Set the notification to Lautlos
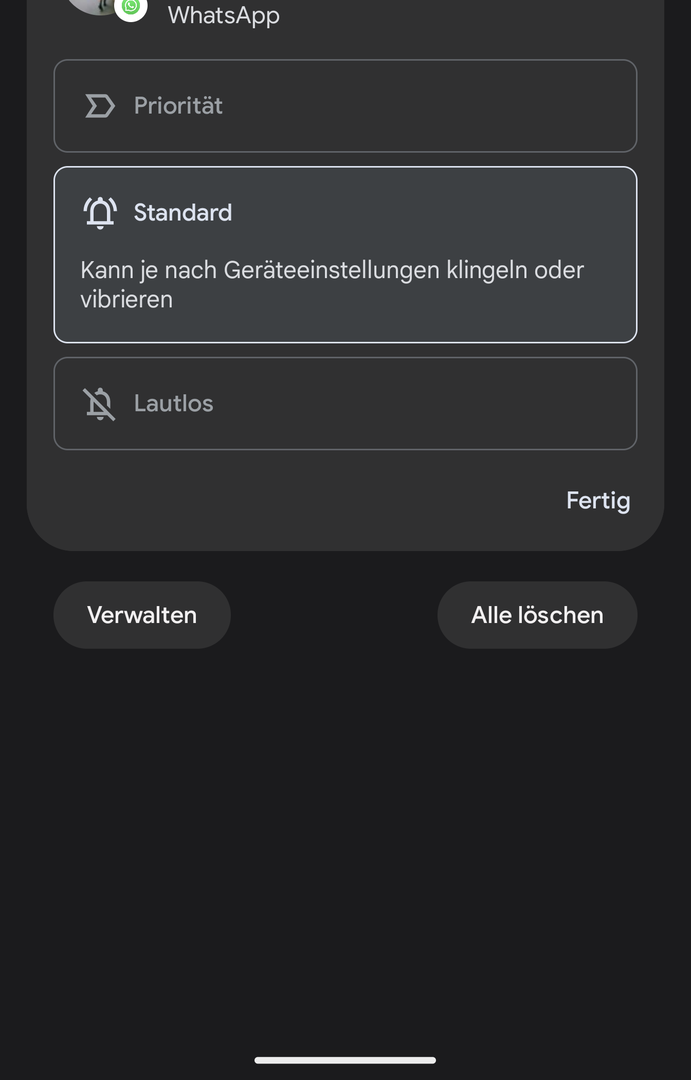The height and width of the screenshot is (1080, 691). pyautogui.click(x=345, y=403)
